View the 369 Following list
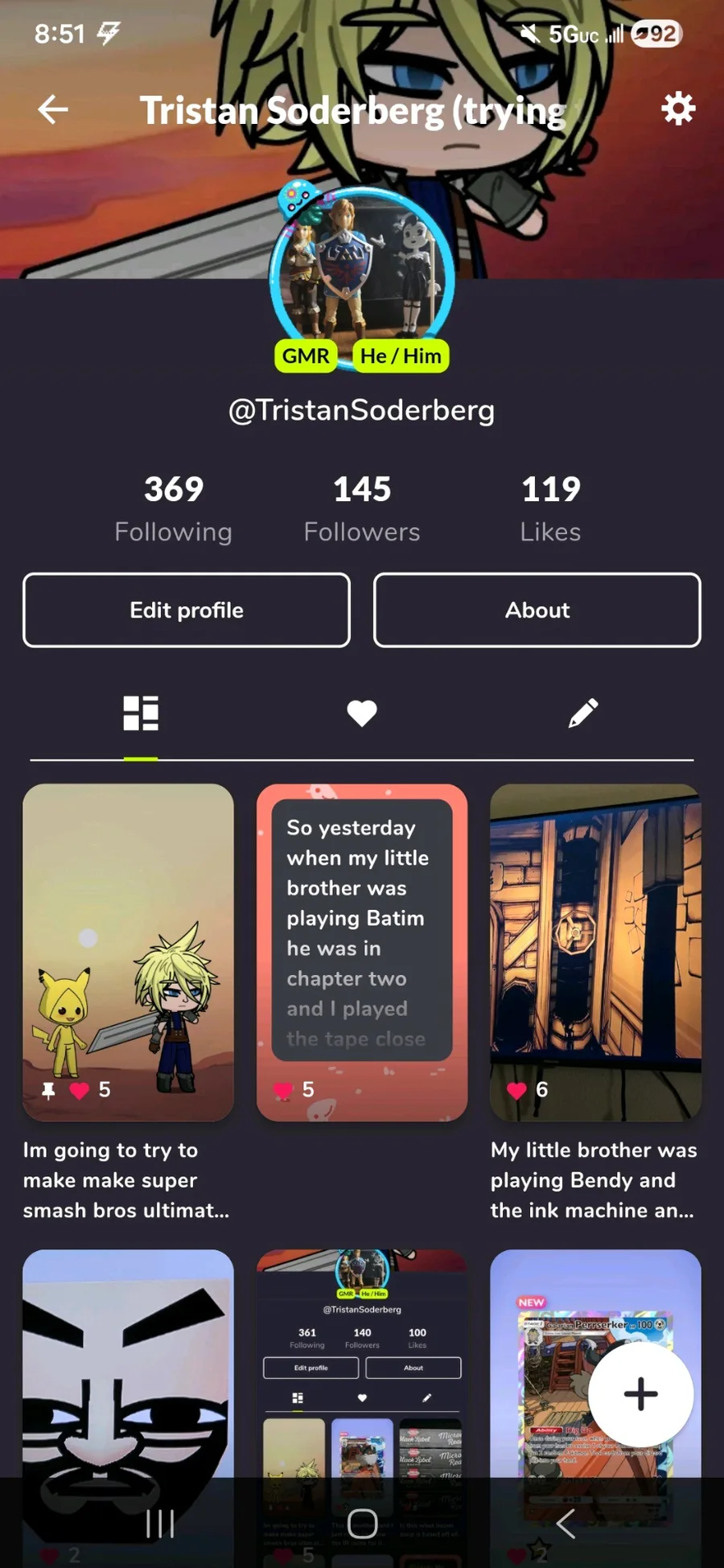This screenshot has width=724, height=1568. click(174, 508)
